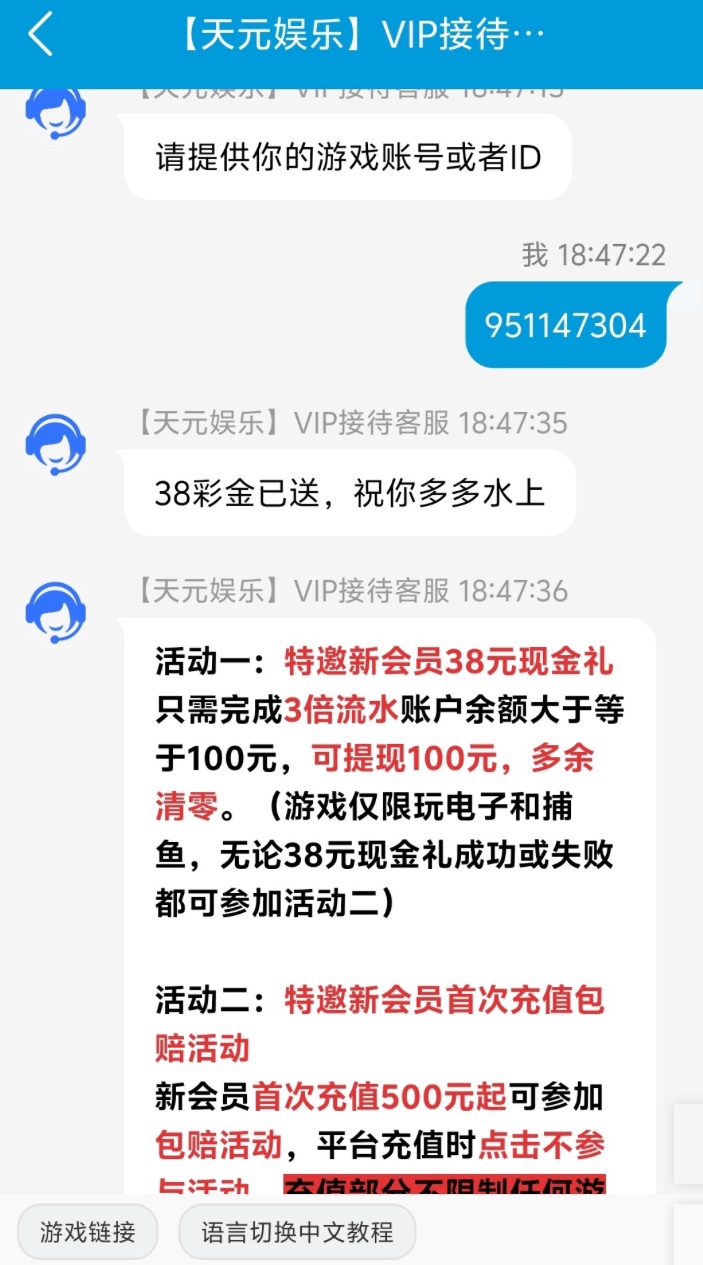Tap the 游戏链接 quick reply chip
This screenshot has width=703, height=1265.
click(87, 1232)
